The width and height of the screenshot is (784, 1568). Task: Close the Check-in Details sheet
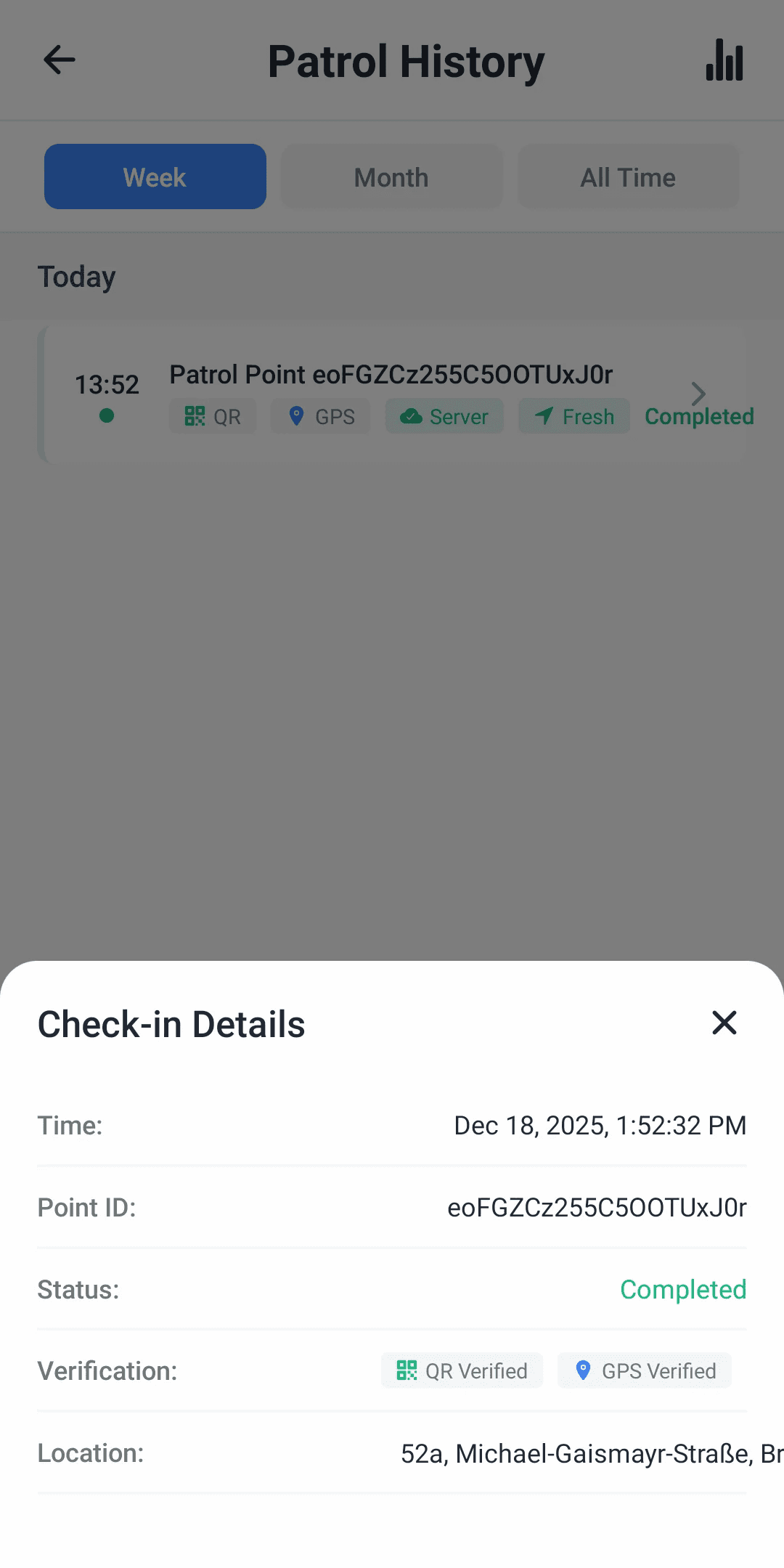coord(724,1023)
